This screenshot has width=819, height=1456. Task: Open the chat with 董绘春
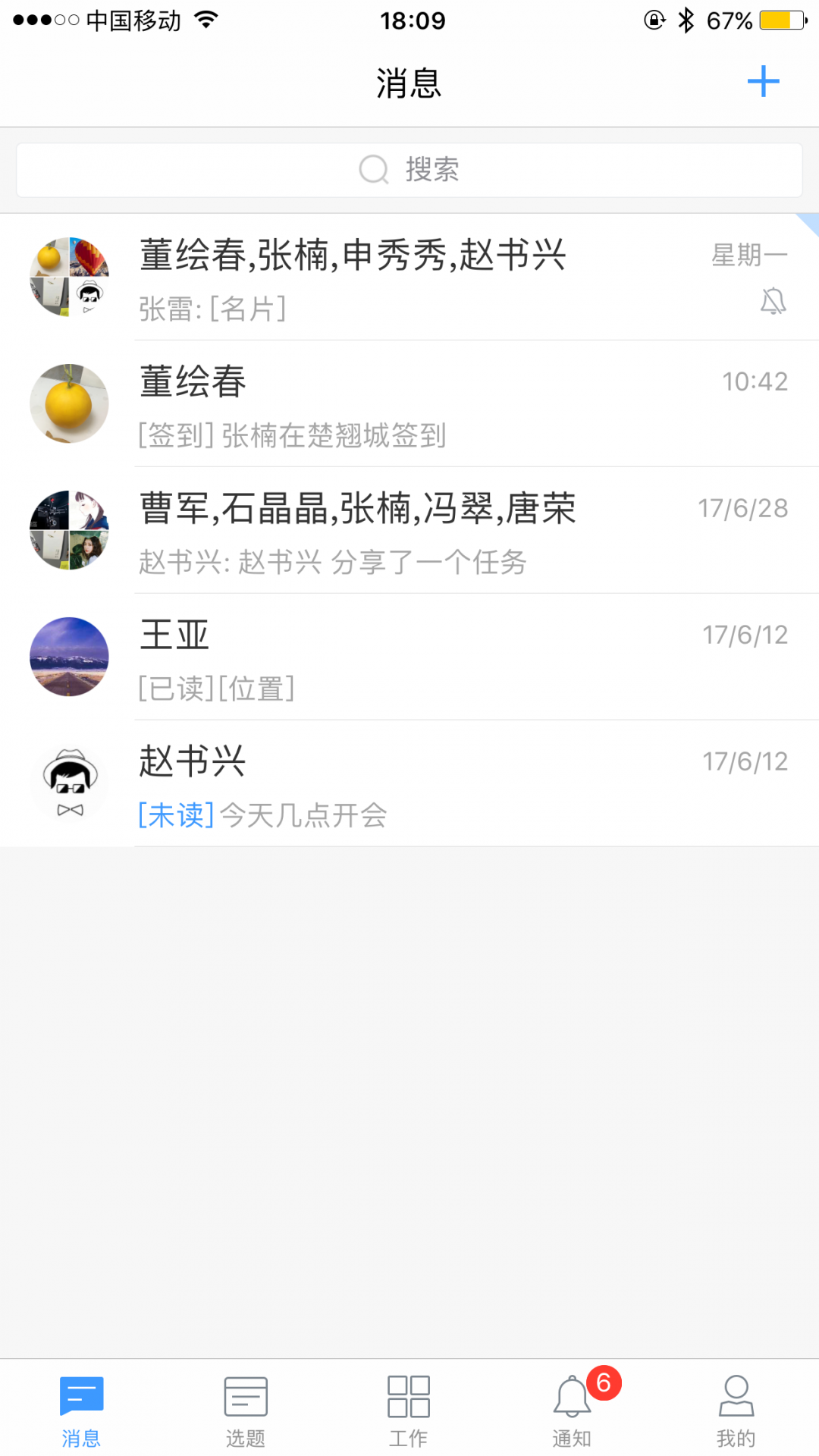(x=409, y=404)
